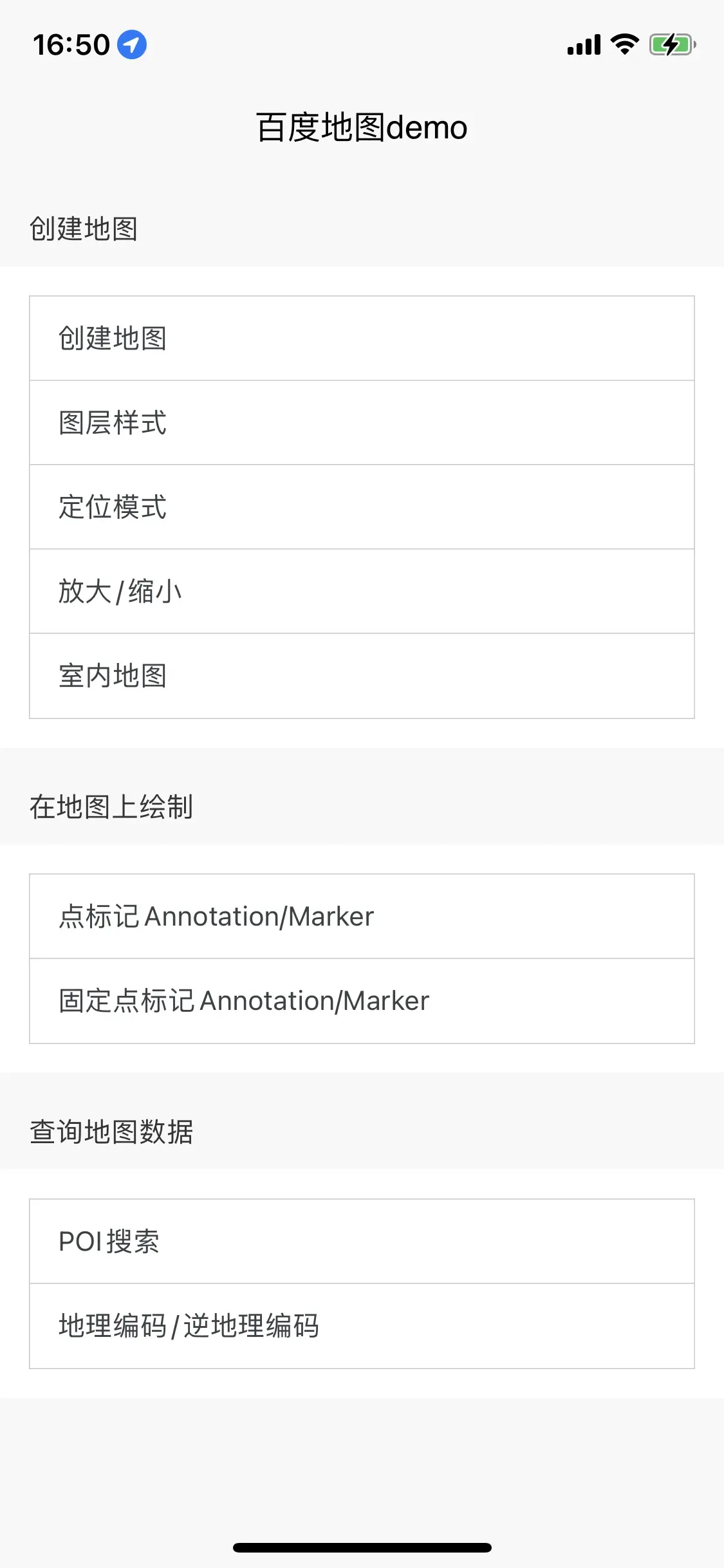Open 点标记 Annotation/Marker
Screen dimensions: 724x1568
(362, 917)
